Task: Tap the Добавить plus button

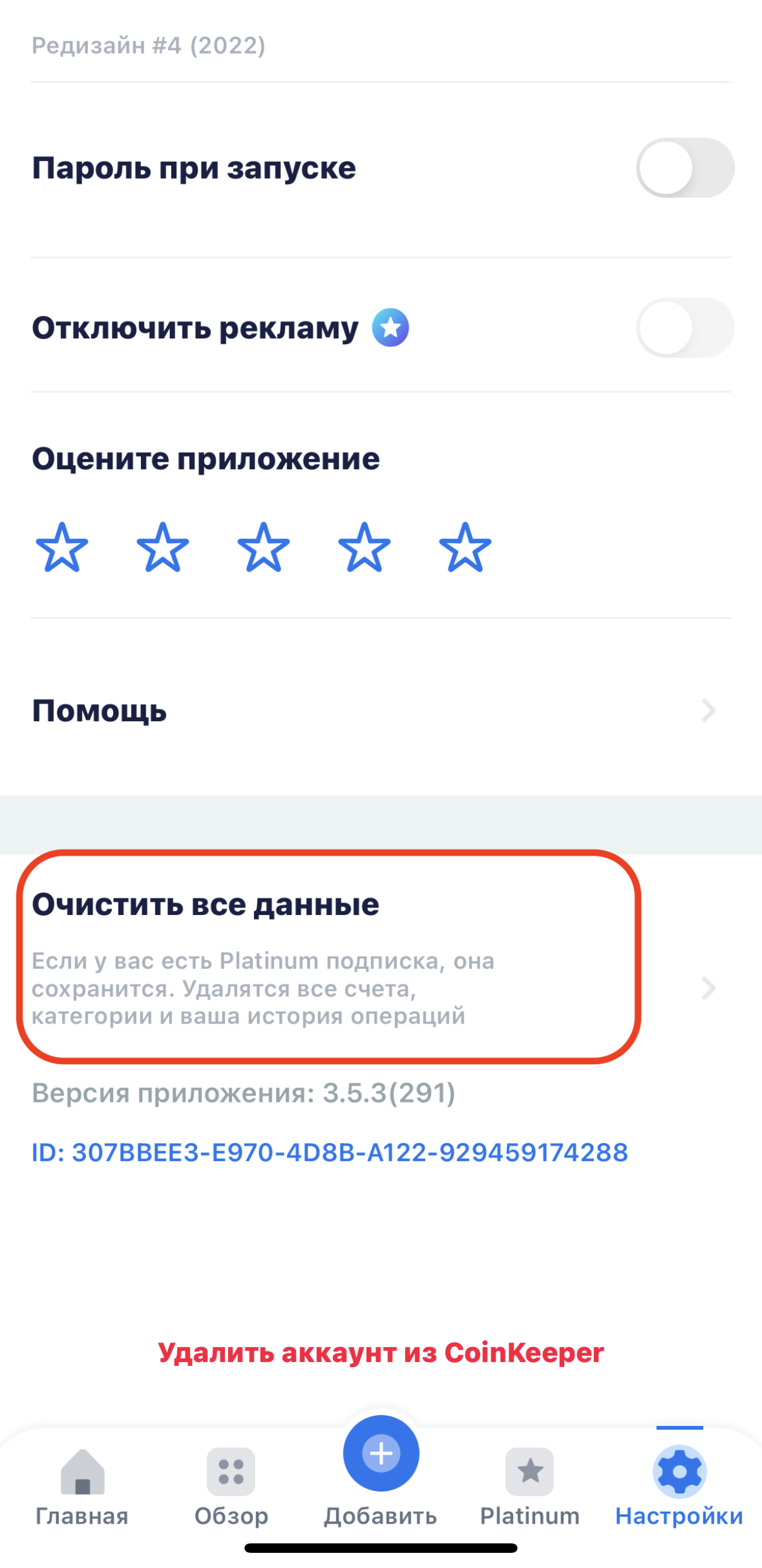Action: pyautogui.click(x=381, y=1454)
